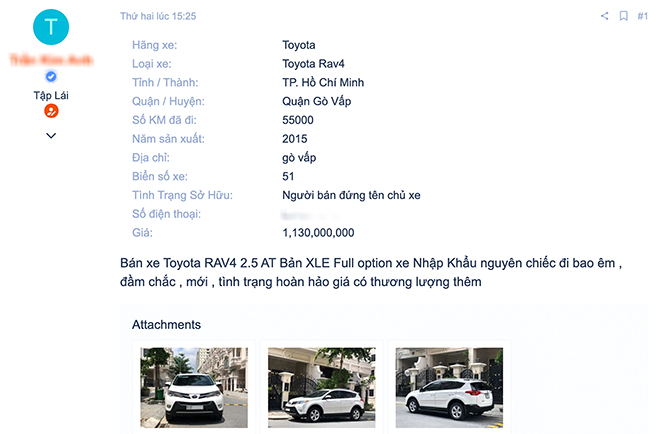Open the #1 post permalink
The image size is (660, 434).
pyautogui.click(x=642, y=16)
